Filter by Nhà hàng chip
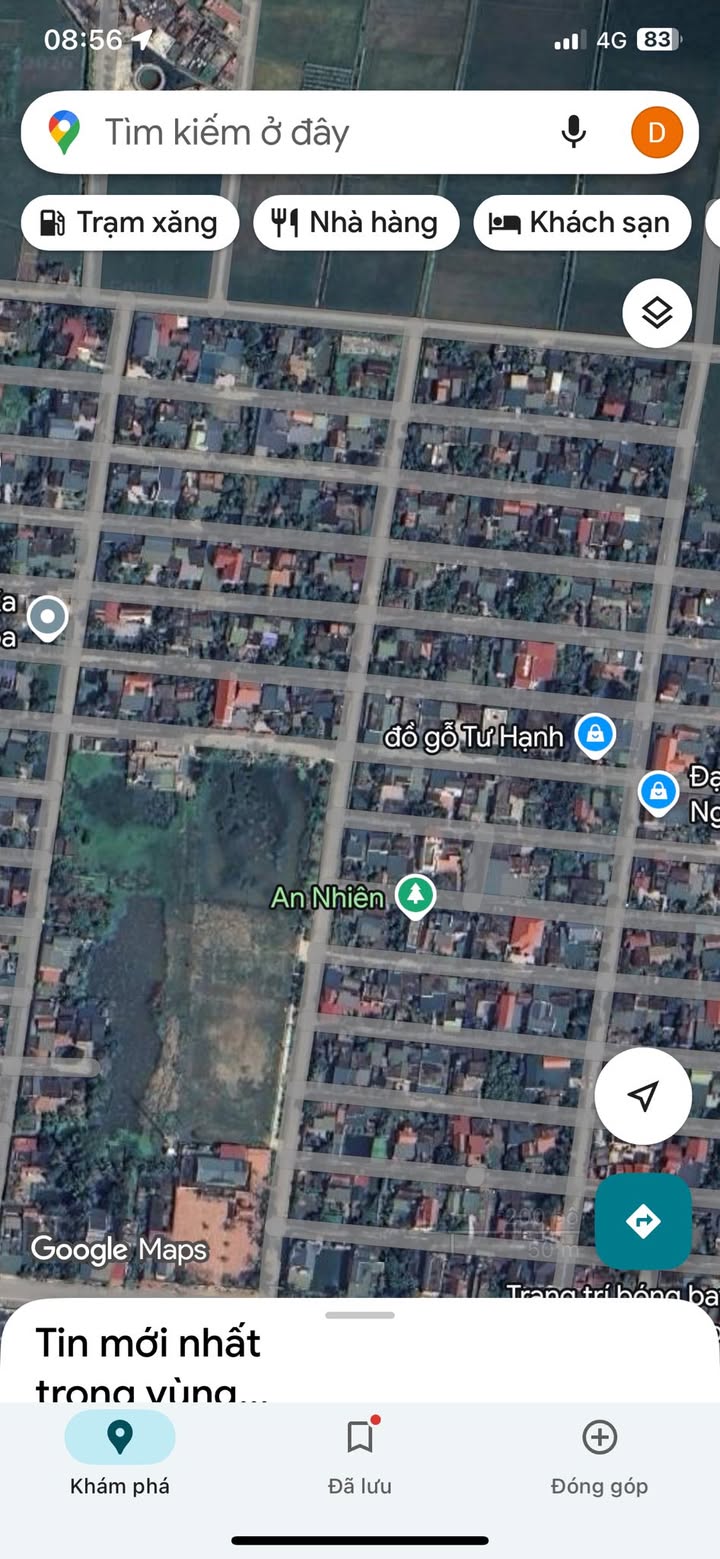The width and height of the screenshot is (720, 1559). 356,222
